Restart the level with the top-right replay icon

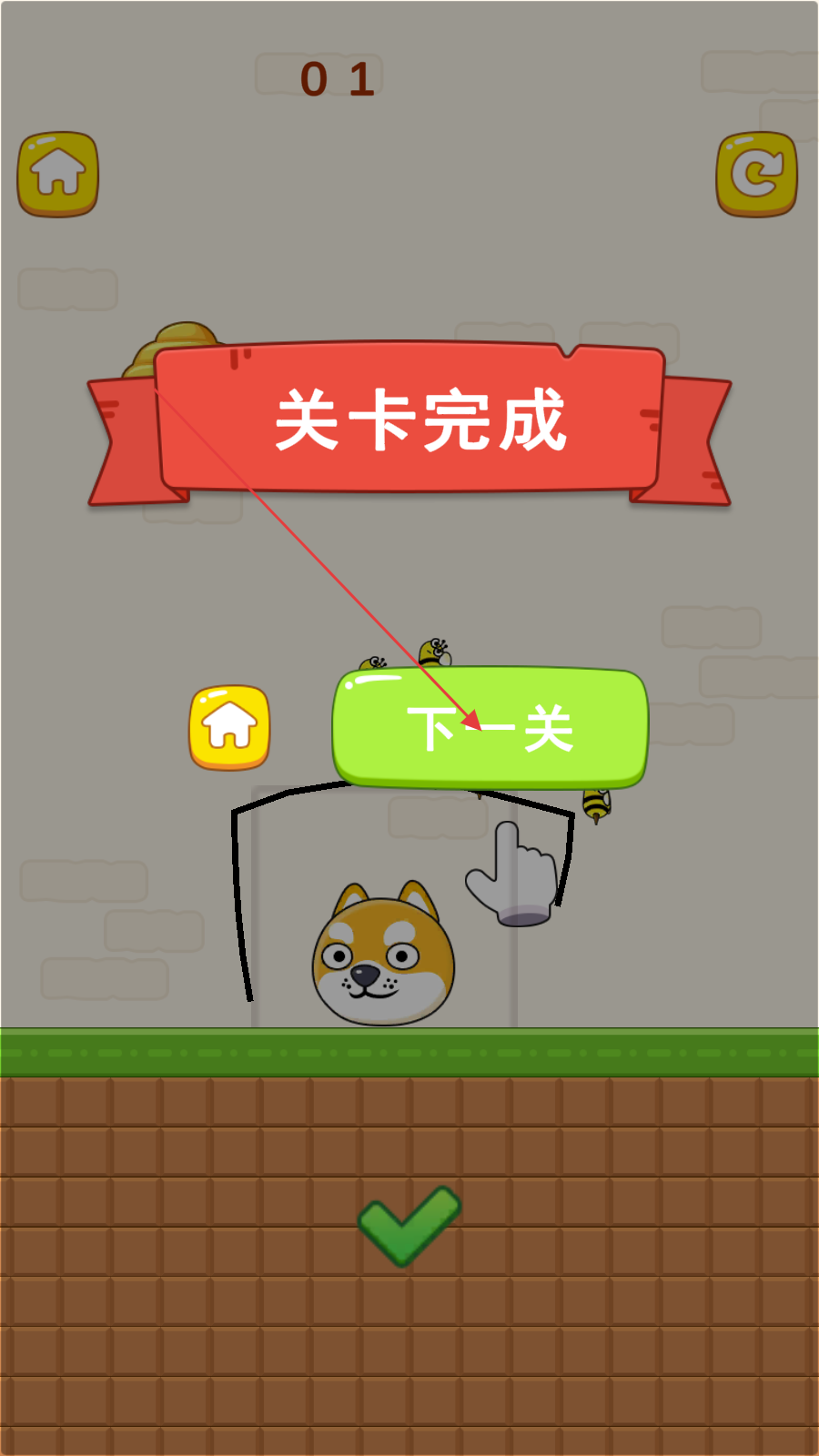point(757,174)
